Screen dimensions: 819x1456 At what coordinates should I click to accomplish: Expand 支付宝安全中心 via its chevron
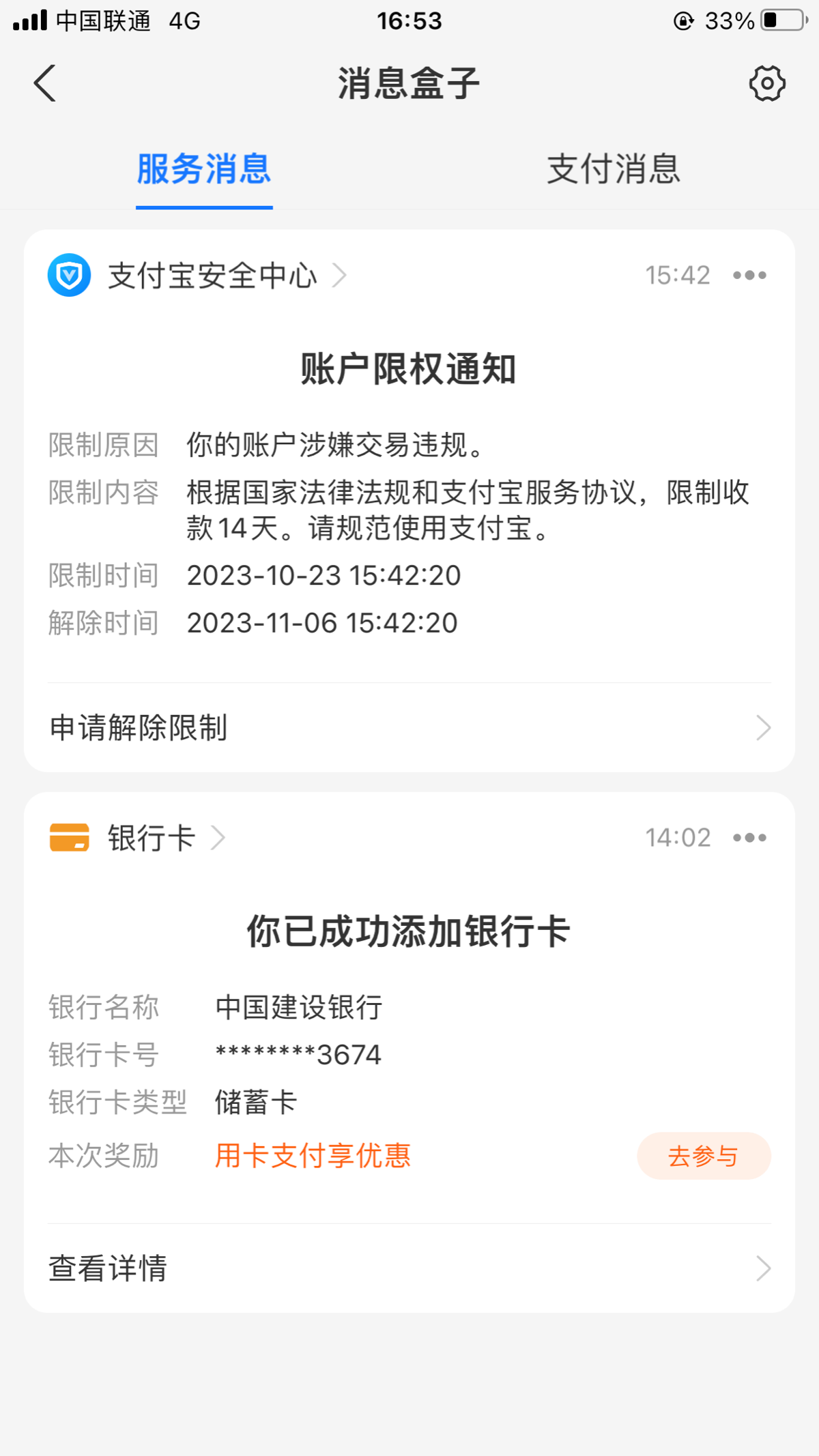pos(339,275)
